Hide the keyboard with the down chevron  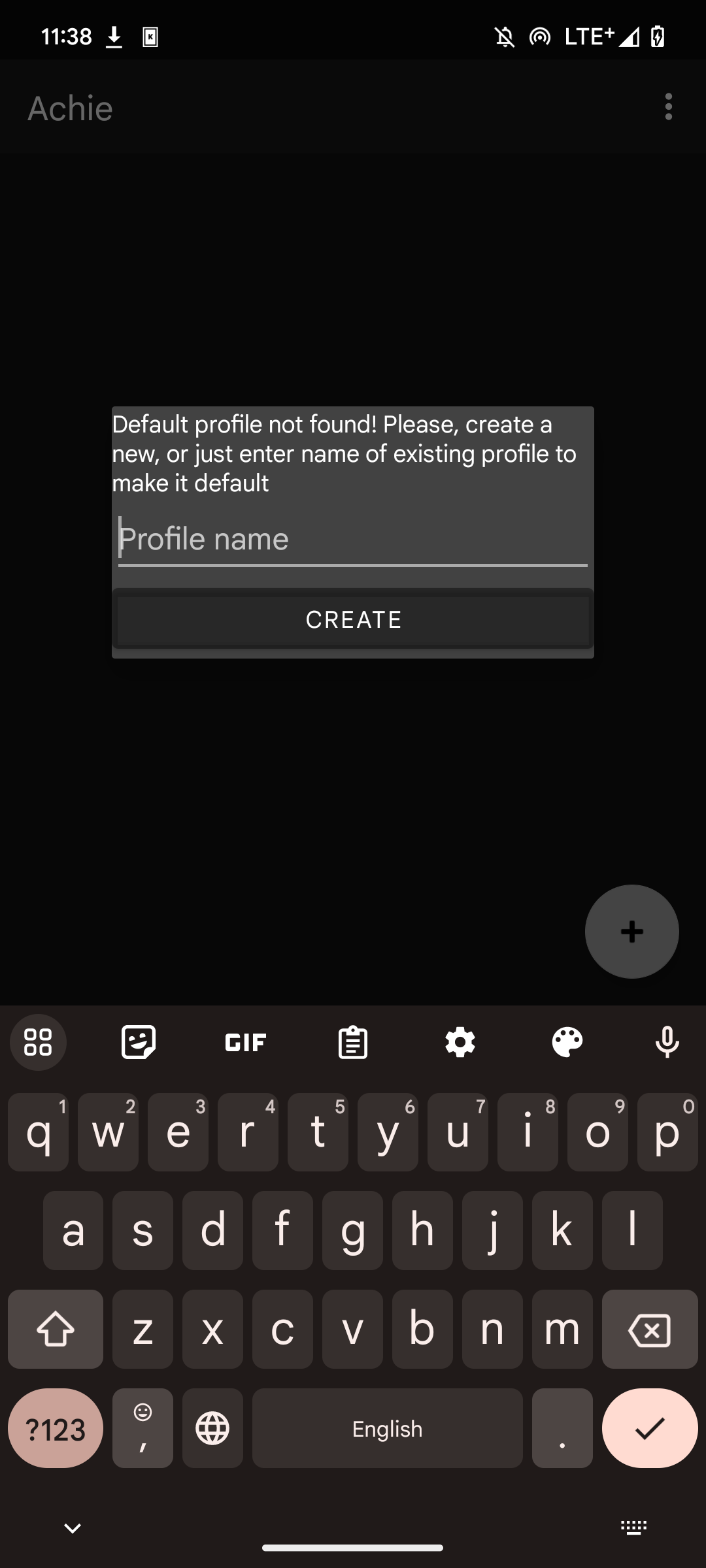click(72, 1527)
